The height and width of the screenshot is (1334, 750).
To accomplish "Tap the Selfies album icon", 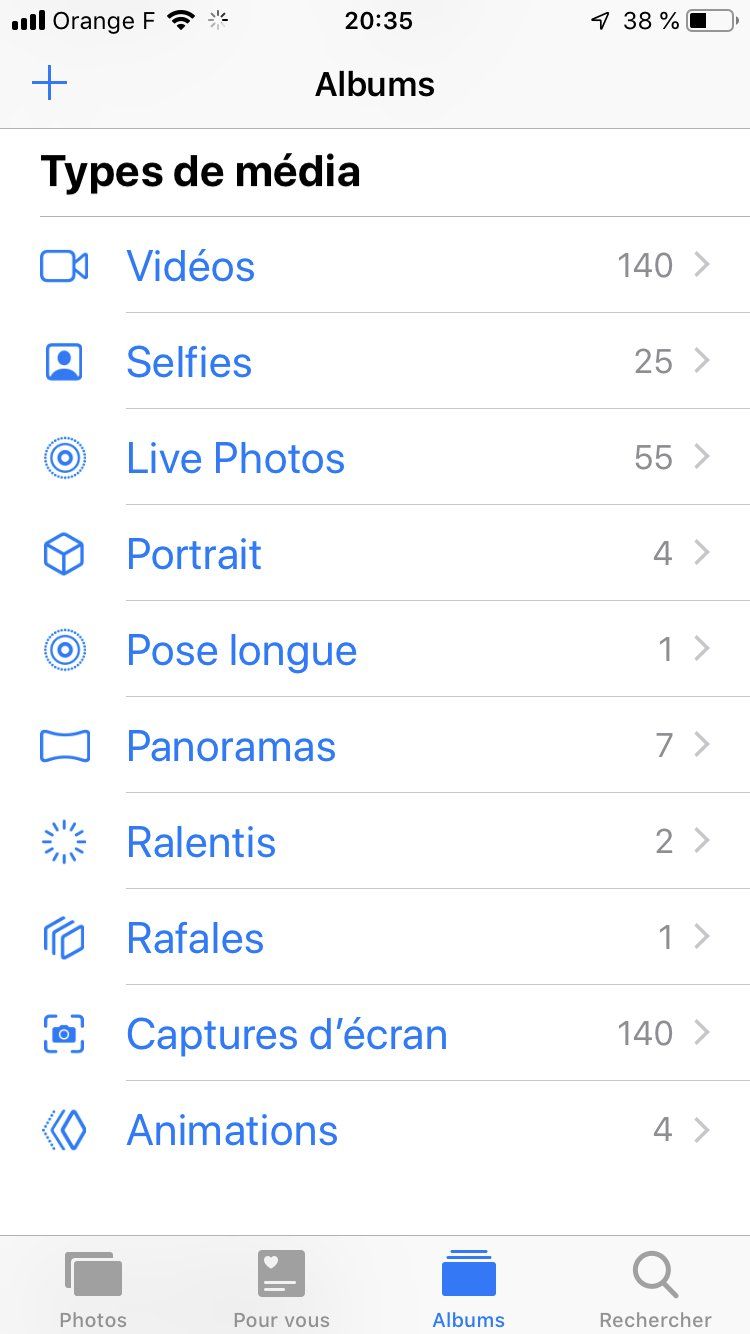I will [63, 361].
